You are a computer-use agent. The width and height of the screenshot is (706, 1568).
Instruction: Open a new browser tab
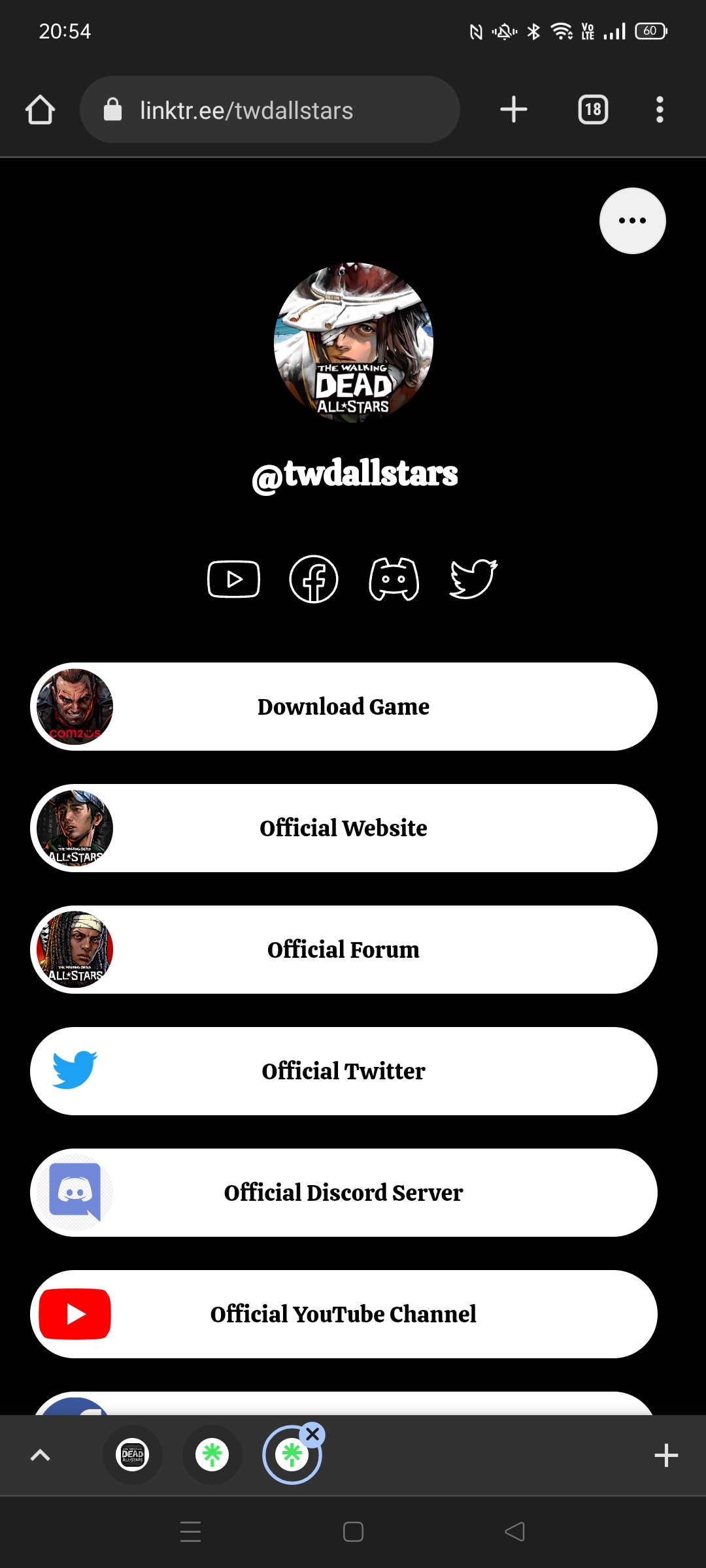click(513, 110)
